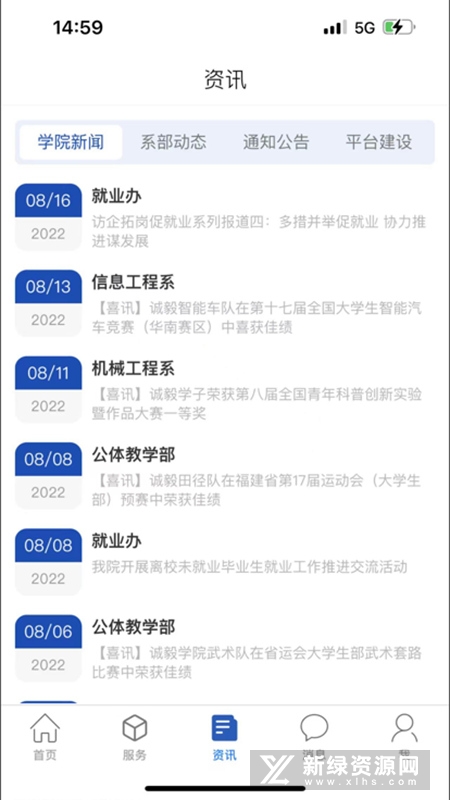Image resolution: width=450 pixels, height=800 pixels.
Task: Tap the 资讯 tab in bottom bar
Action: [224, 737]
